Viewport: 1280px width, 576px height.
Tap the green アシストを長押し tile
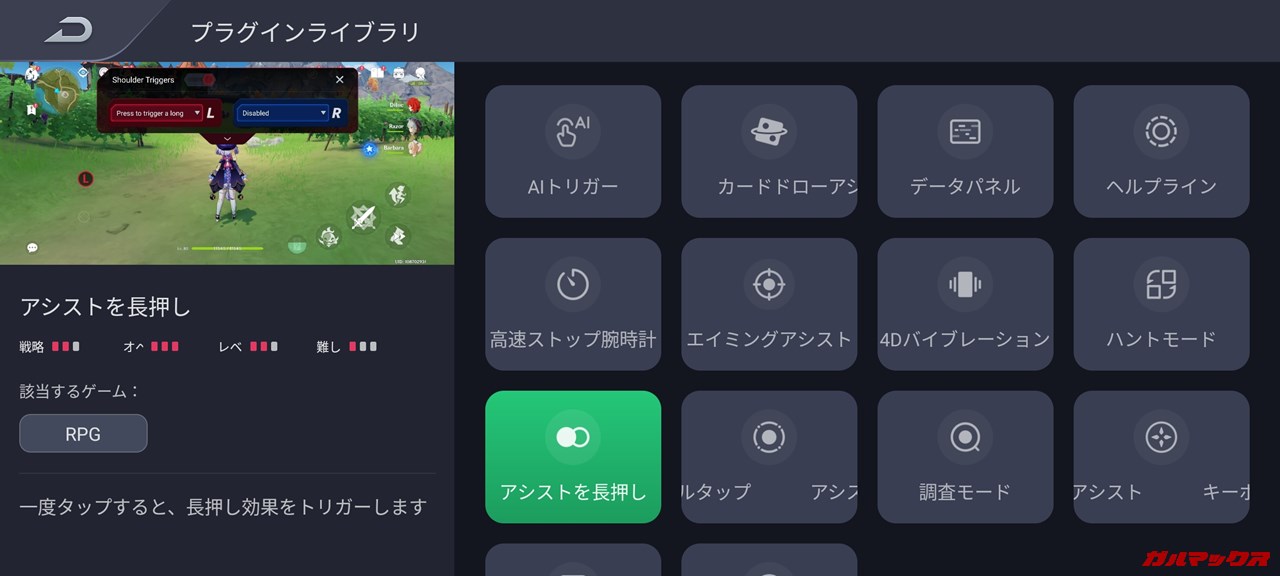click(x=573, y=457)
